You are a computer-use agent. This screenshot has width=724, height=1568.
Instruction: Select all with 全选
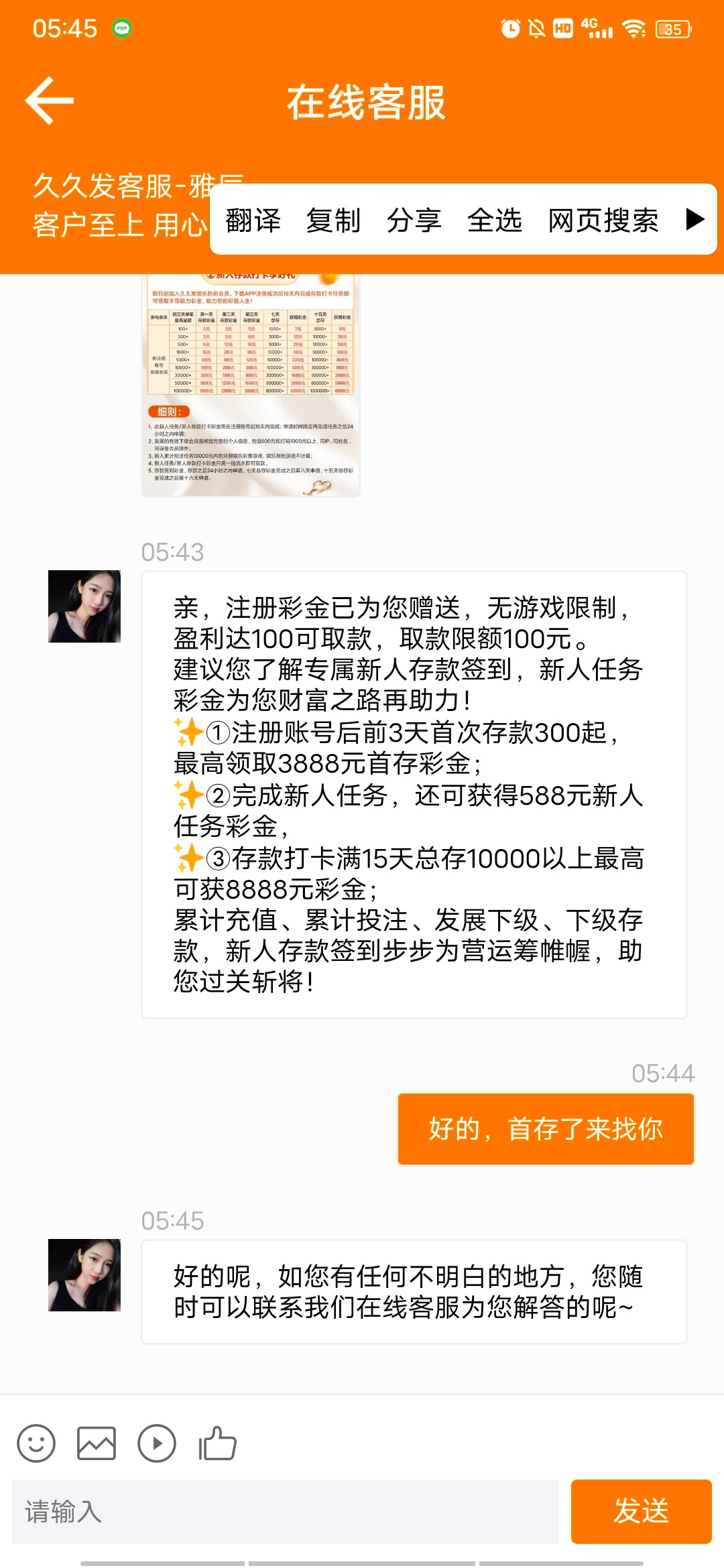coord(495,220)
